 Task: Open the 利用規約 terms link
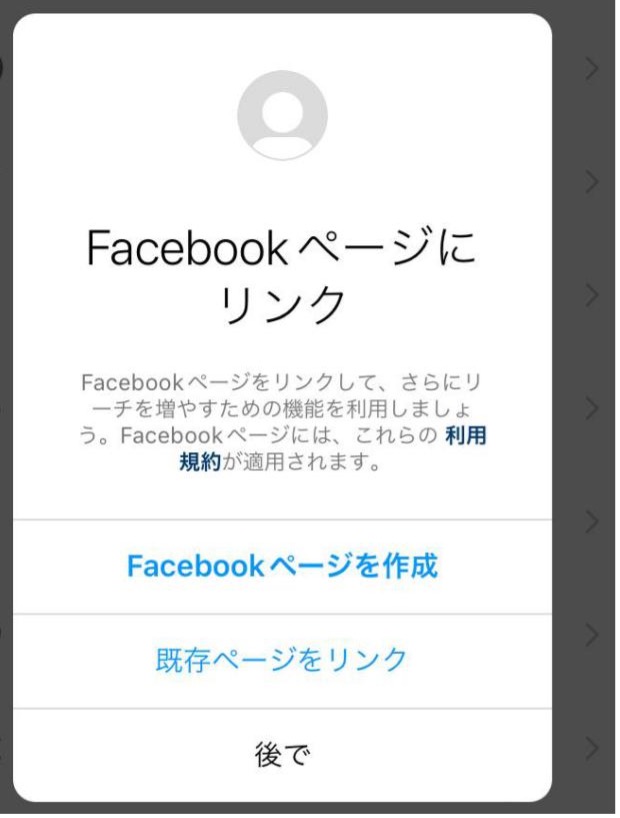pyautogui.click(x=466, y=437)
